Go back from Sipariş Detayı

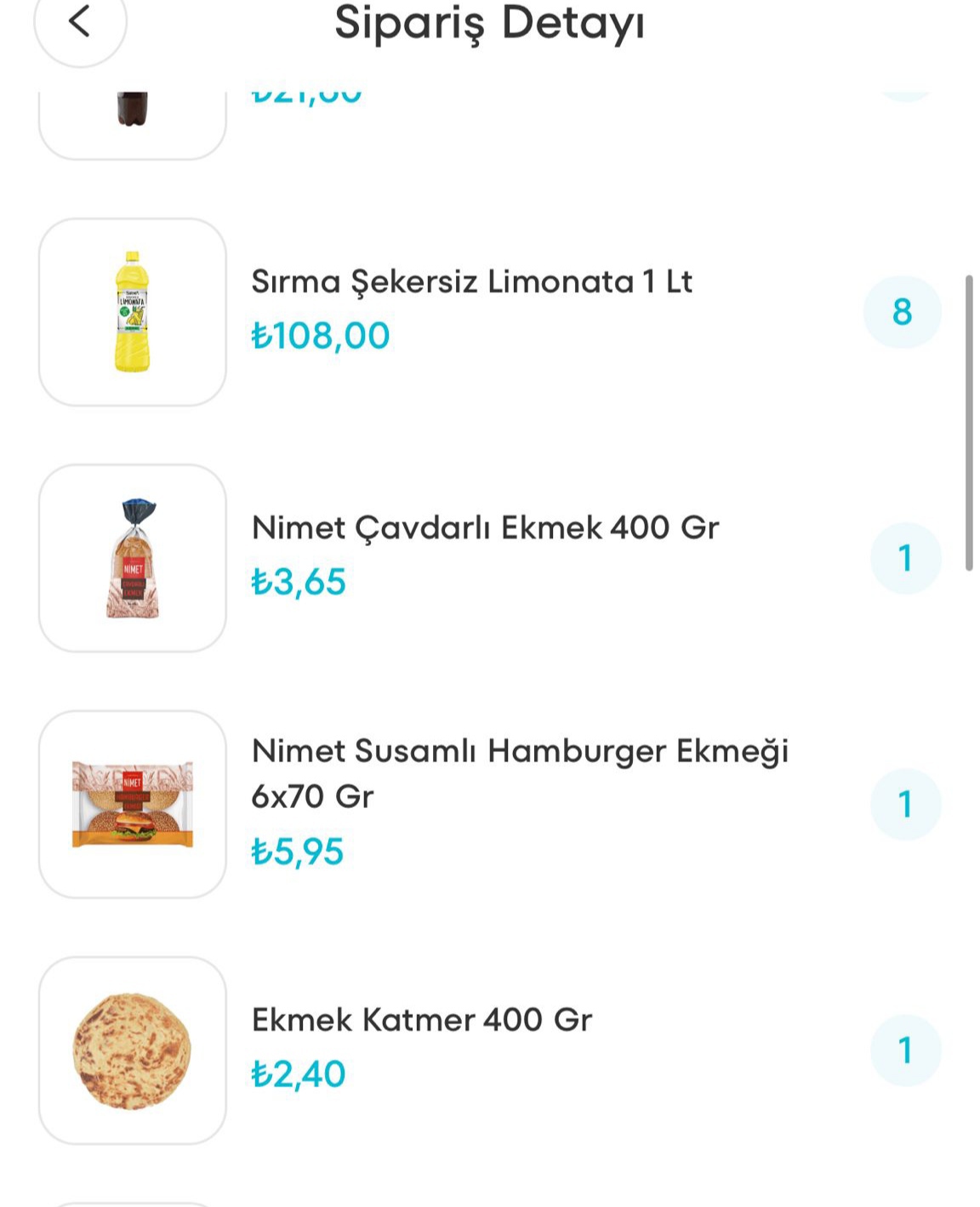click(79, 22)
